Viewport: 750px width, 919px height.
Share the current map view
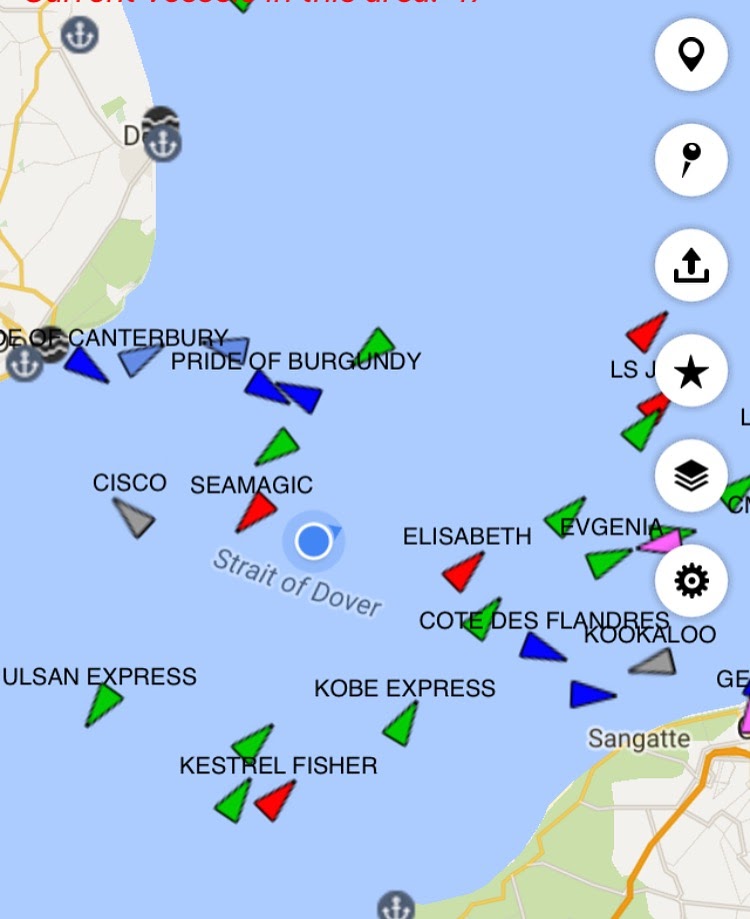(x=691, y=265)
